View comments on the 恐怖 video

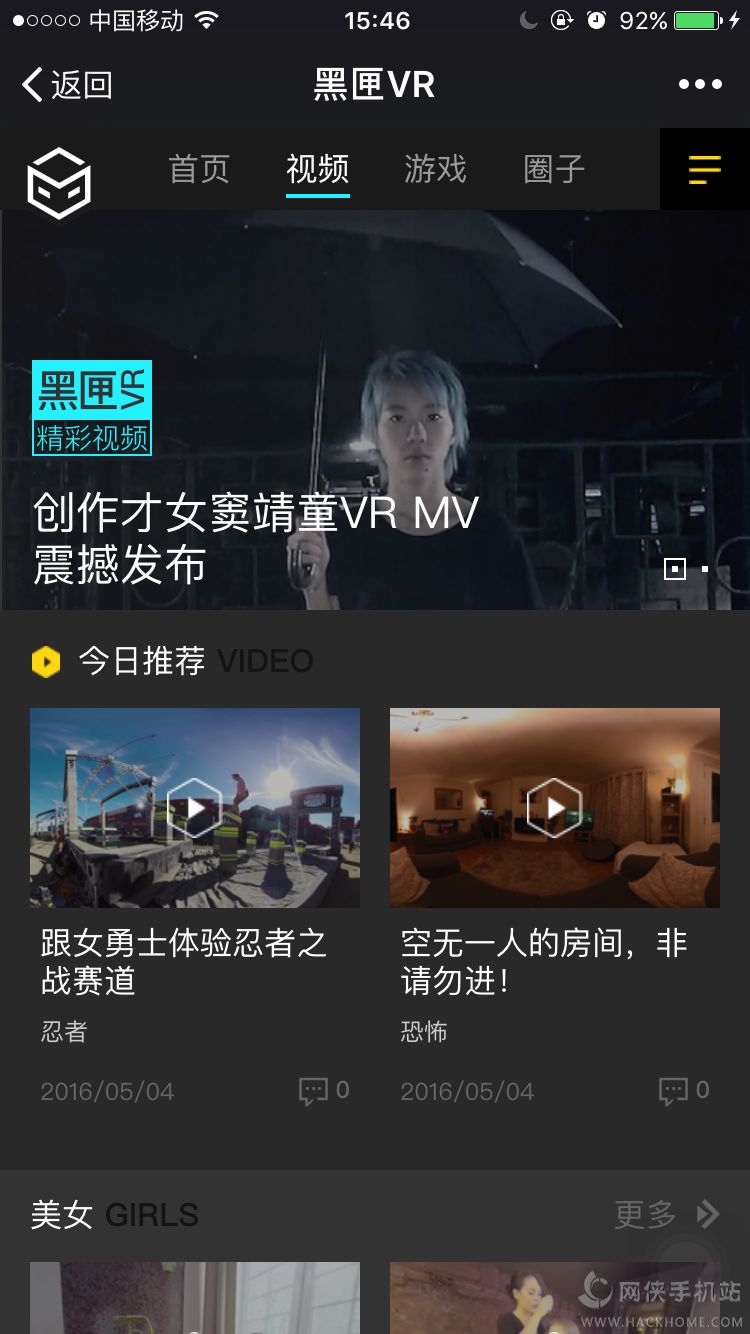coord(684,1090)
